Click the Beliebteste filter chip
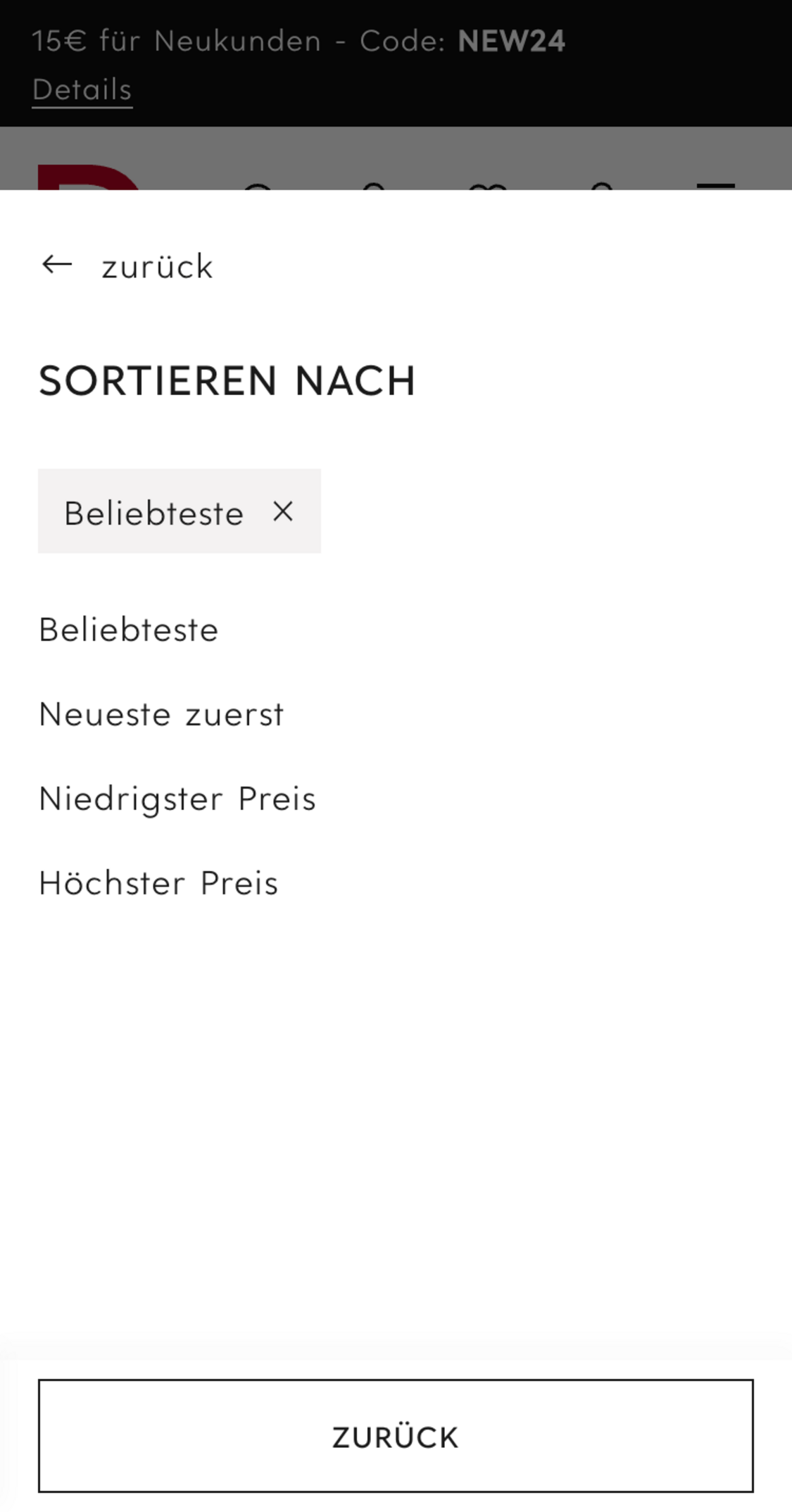 click(x=153, y=512)
